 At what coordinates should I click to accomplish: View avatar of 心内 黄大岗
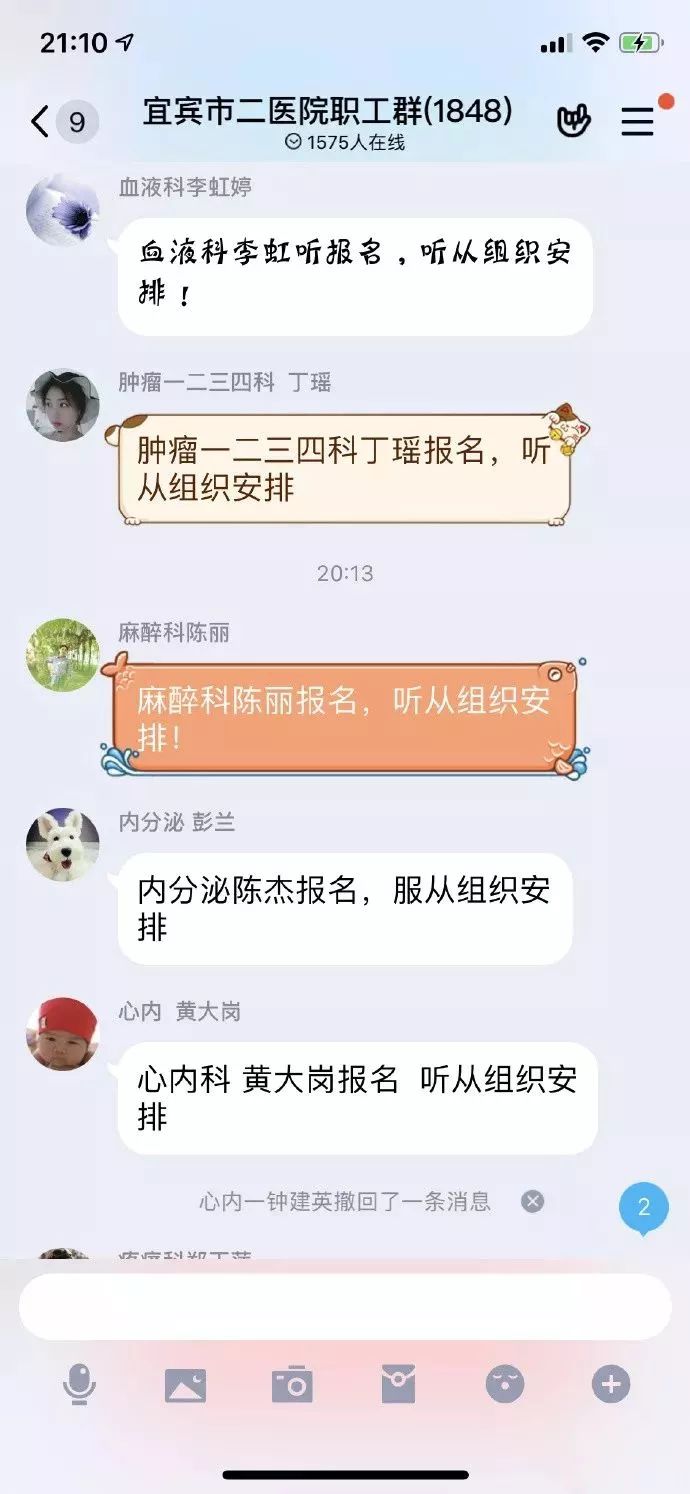pos(62,1033)
